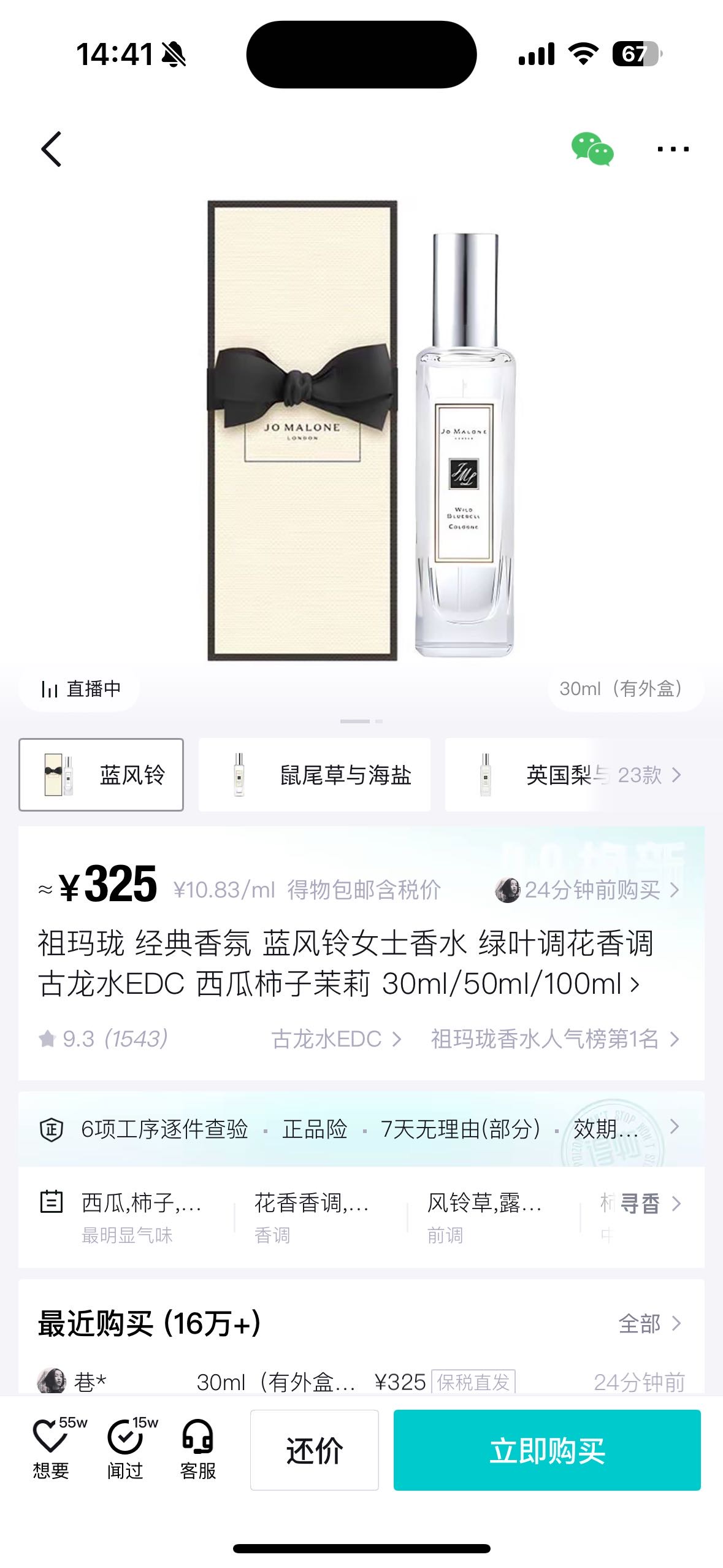This screenshot has height=1568, width=723.
Task: Select the 鼠尾草与海盐 scent variant
Action: (x=314, y=775)
